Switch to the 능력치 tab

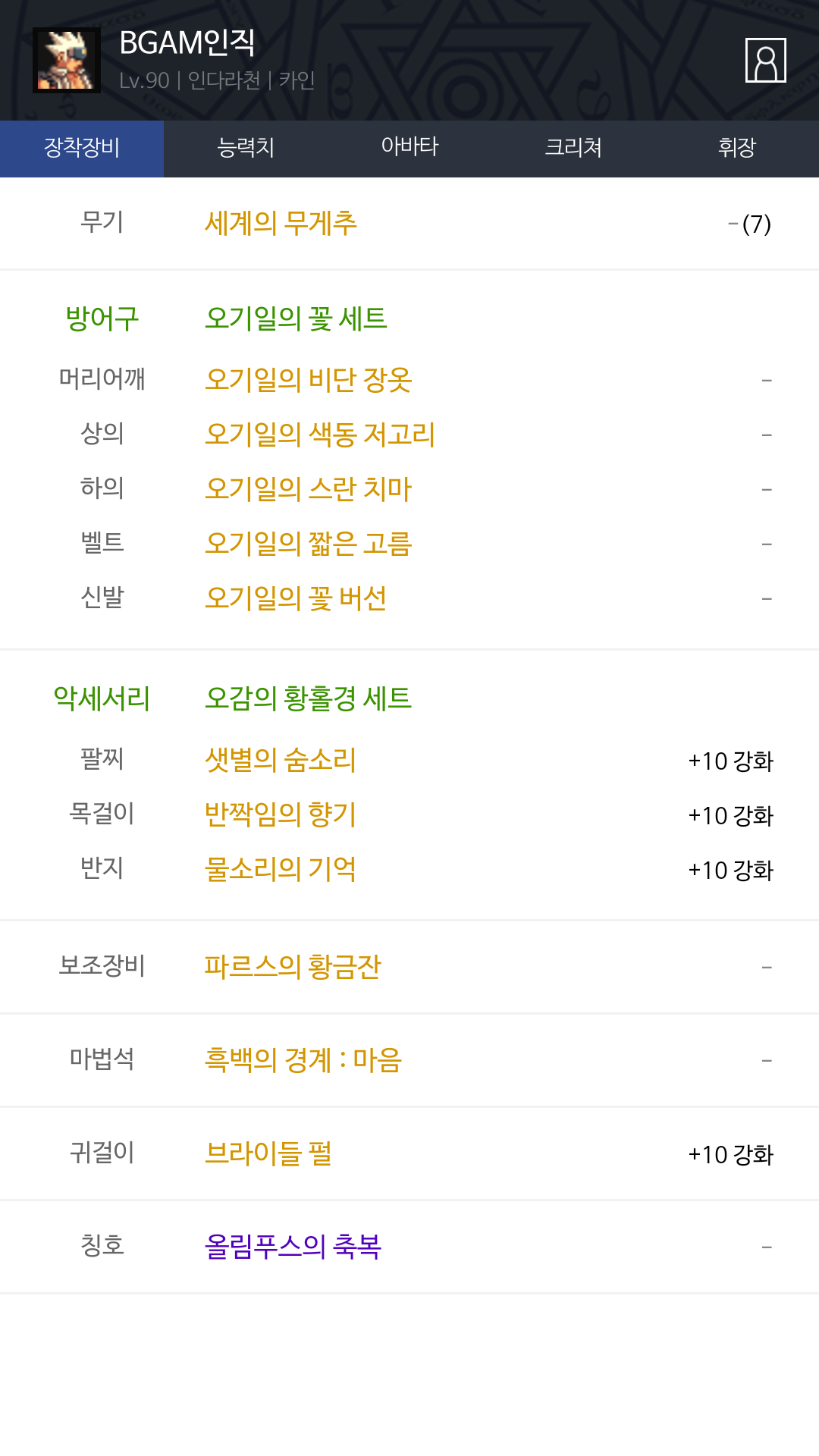(x=246, y=147)
